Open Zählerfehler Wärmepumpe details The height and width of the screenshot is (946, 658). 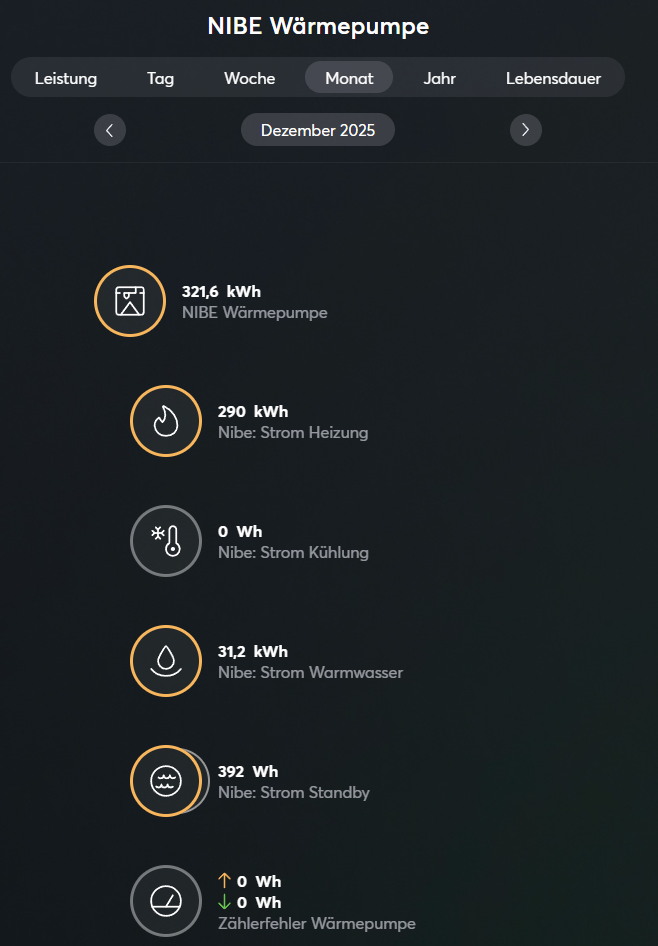click(166, 901)
